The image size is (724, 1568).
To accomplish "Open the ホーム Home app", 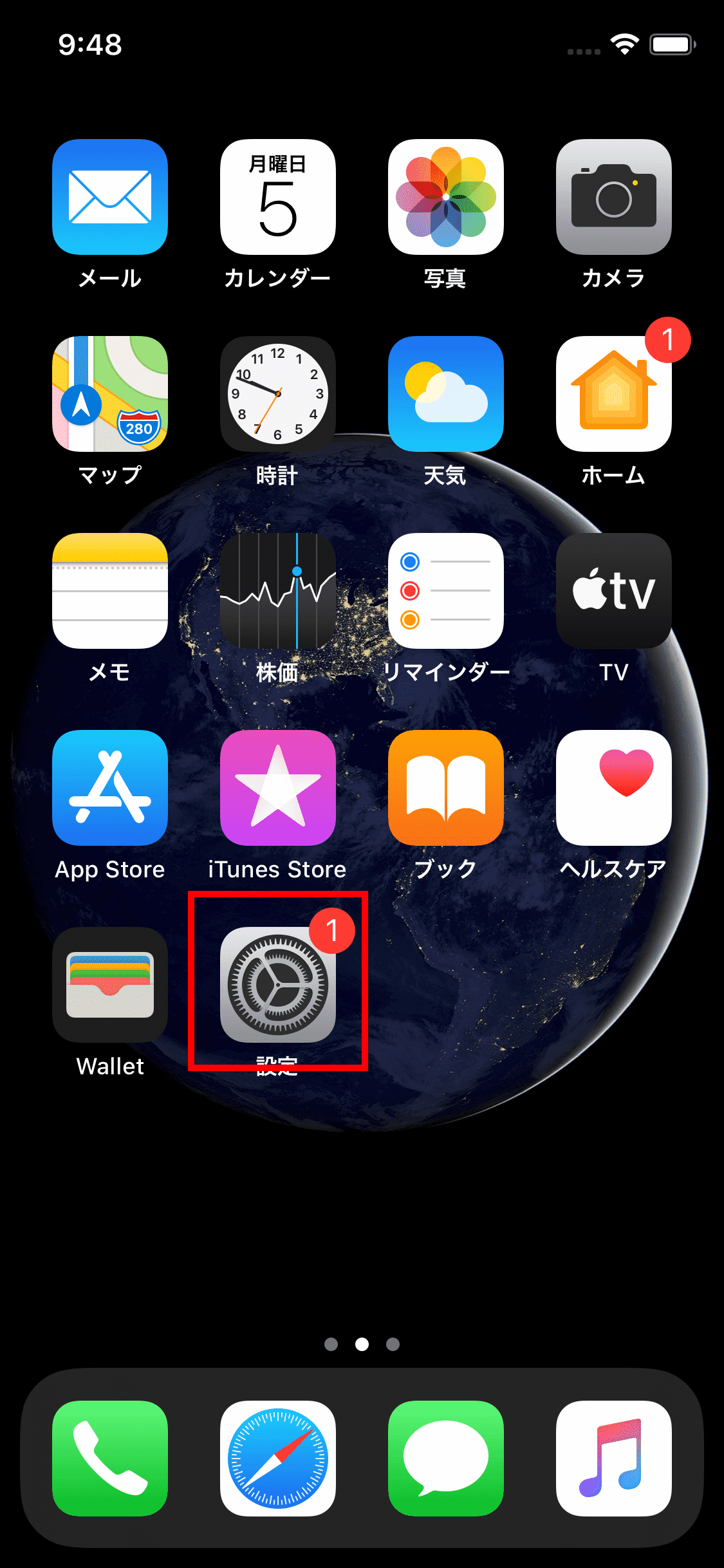I will (614, 394).
